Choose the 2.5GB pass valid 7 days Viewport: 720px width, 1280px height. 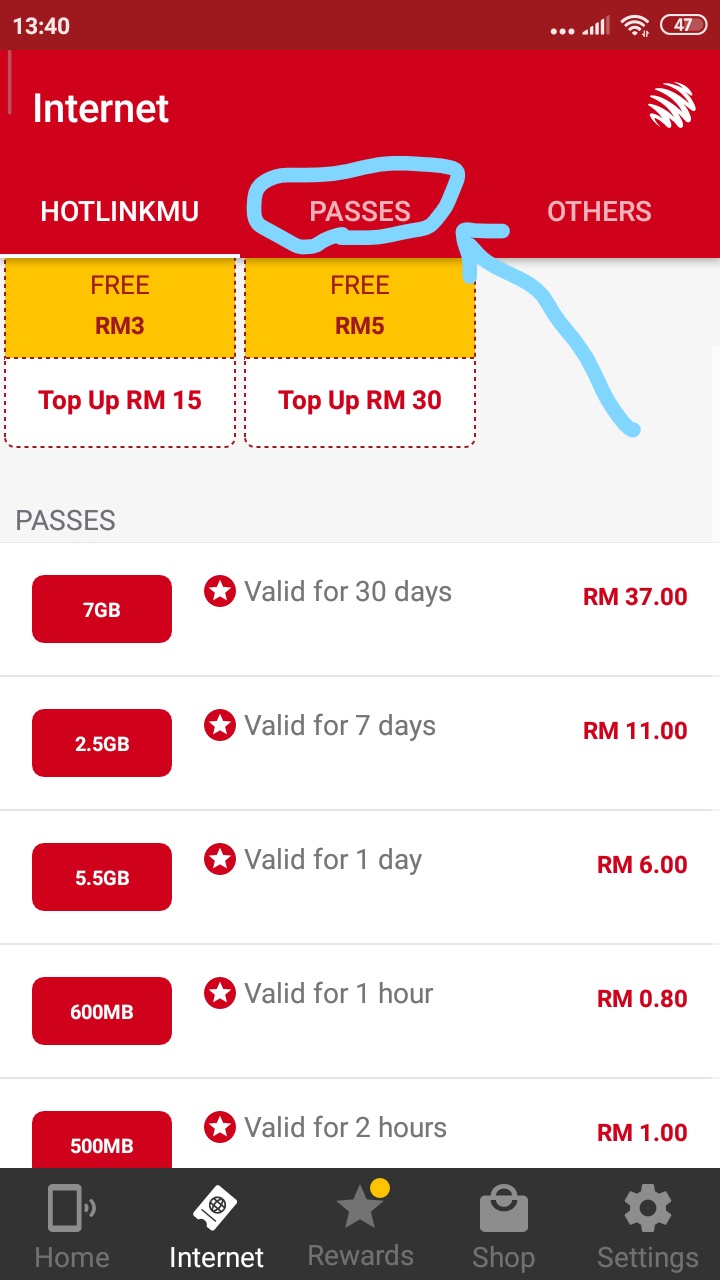pos(360,743)
